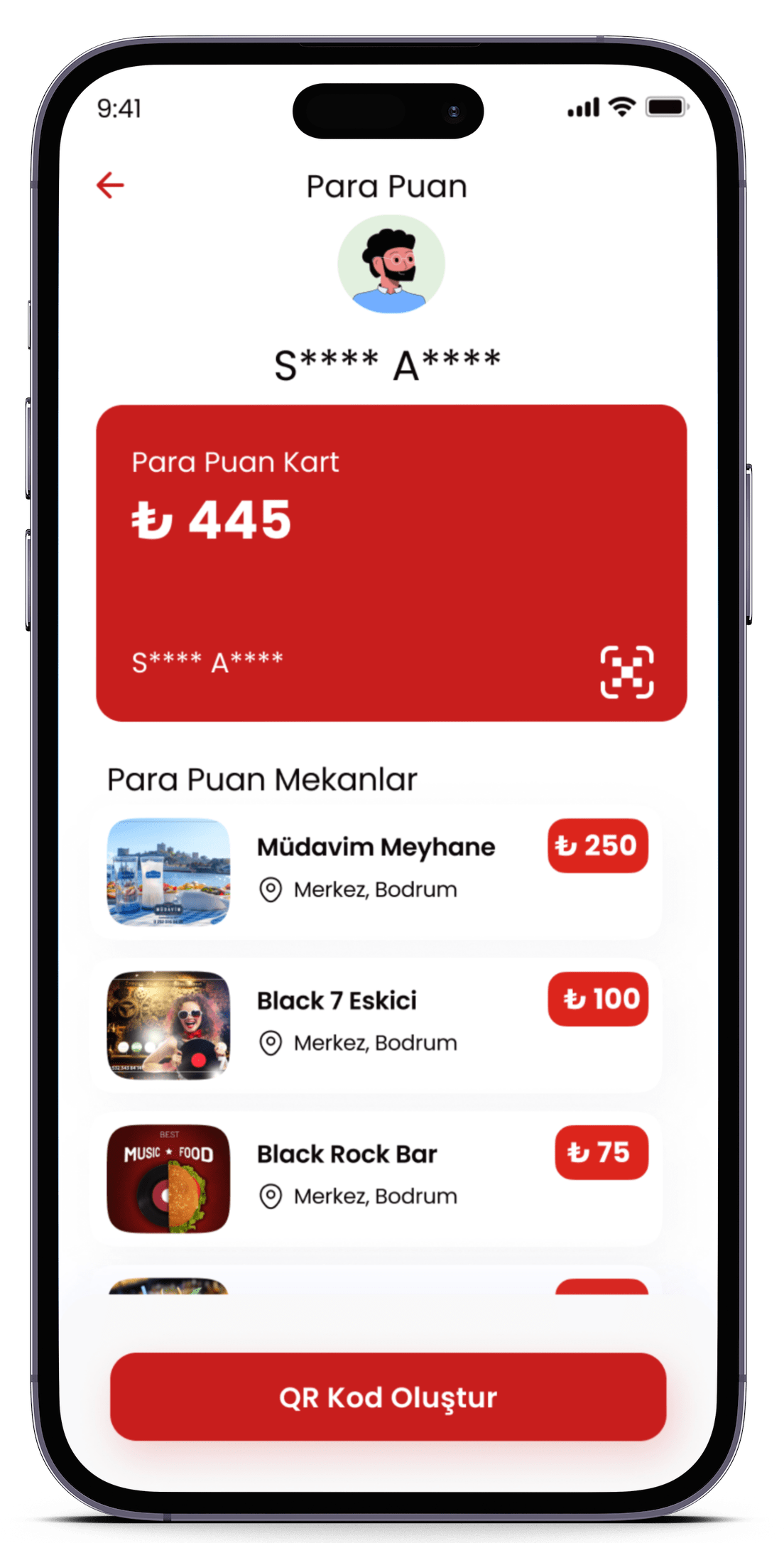
Task: Tap the profile avatar picture
Action: point(391,264)
